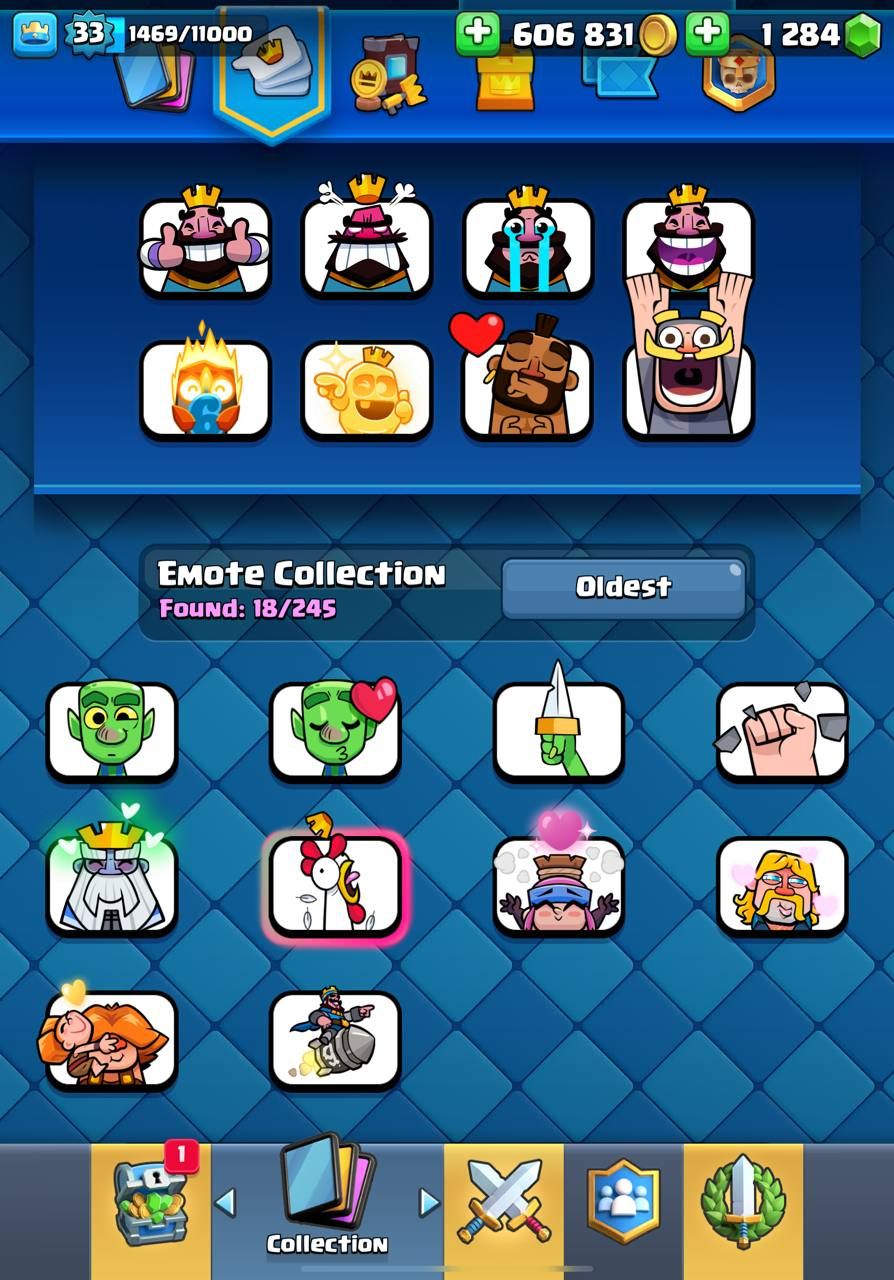
Task: Choose the fist smash emote
Action: [782, 730]
